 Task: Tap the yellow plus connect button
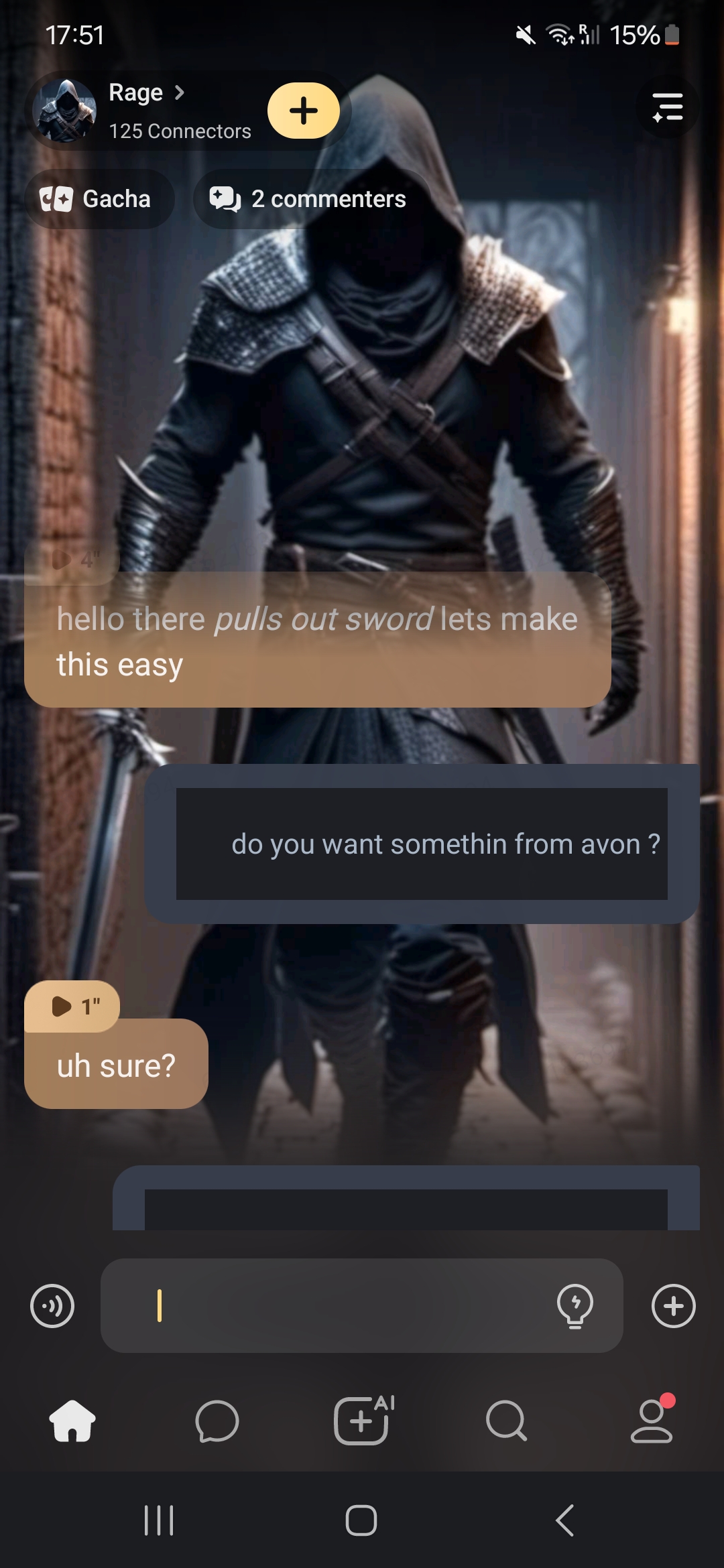304,111
